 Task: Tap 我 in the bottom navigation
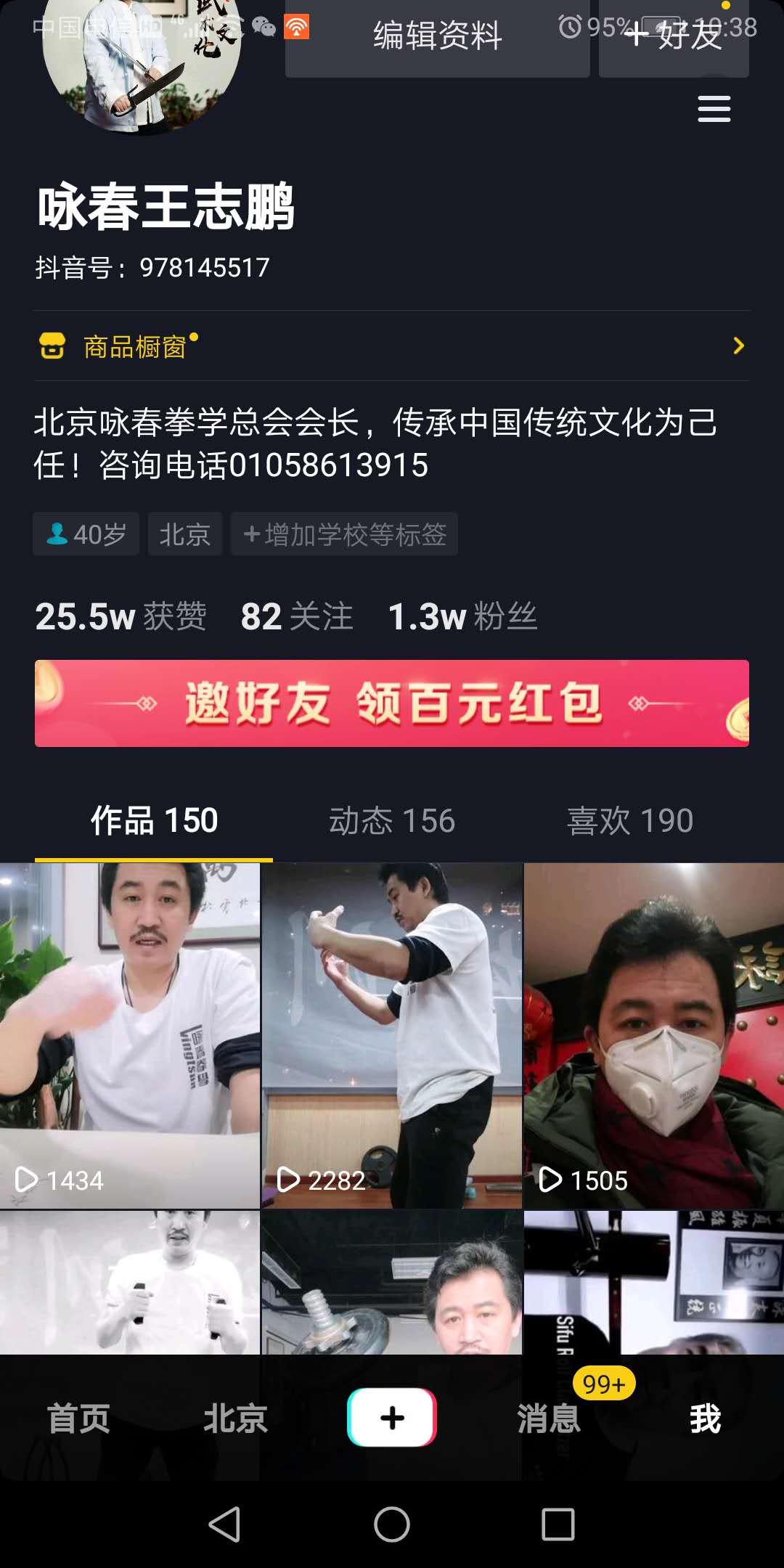[706, 1417]
